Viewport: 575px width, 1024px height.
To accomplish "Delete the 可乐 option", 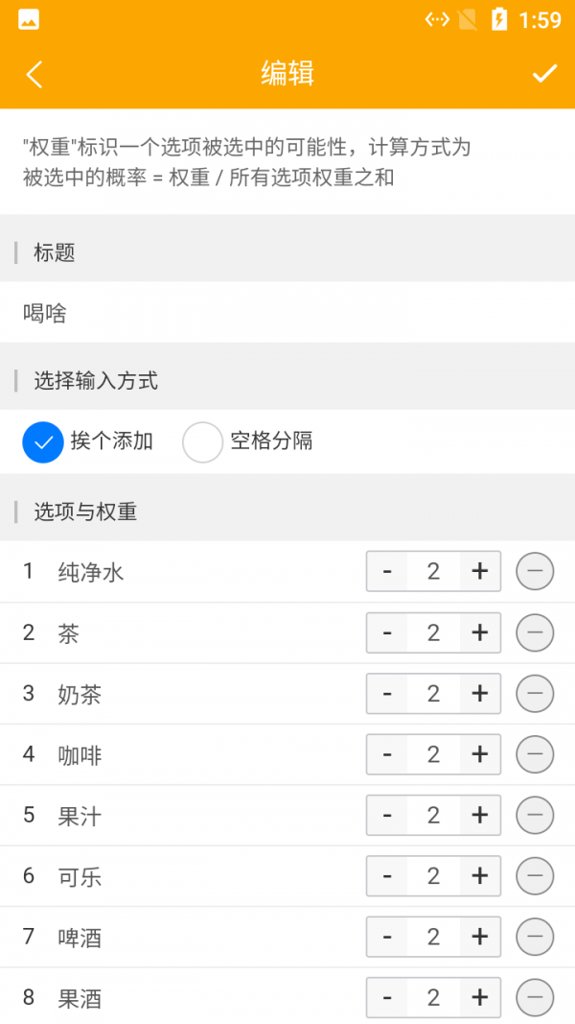I will click(534, 876).
